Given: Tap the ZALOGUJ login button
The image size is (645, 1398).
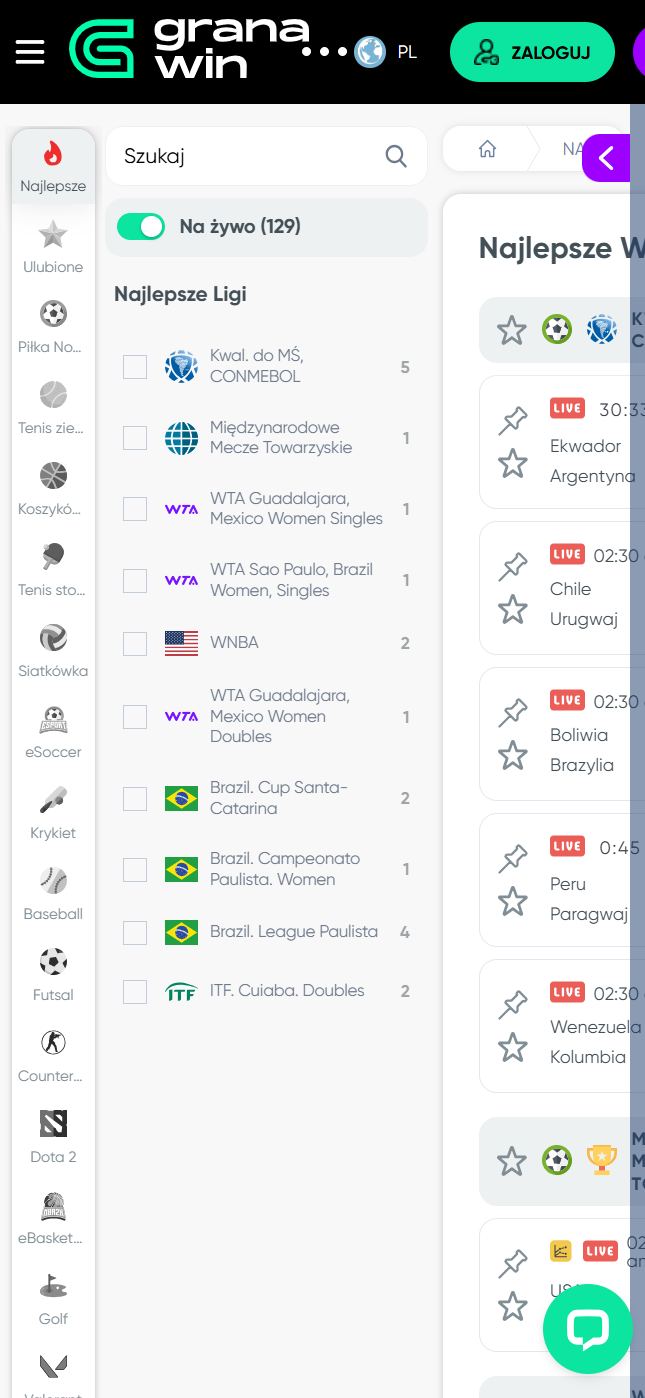Looking at the screenshot, I should (x=532, y=52).
